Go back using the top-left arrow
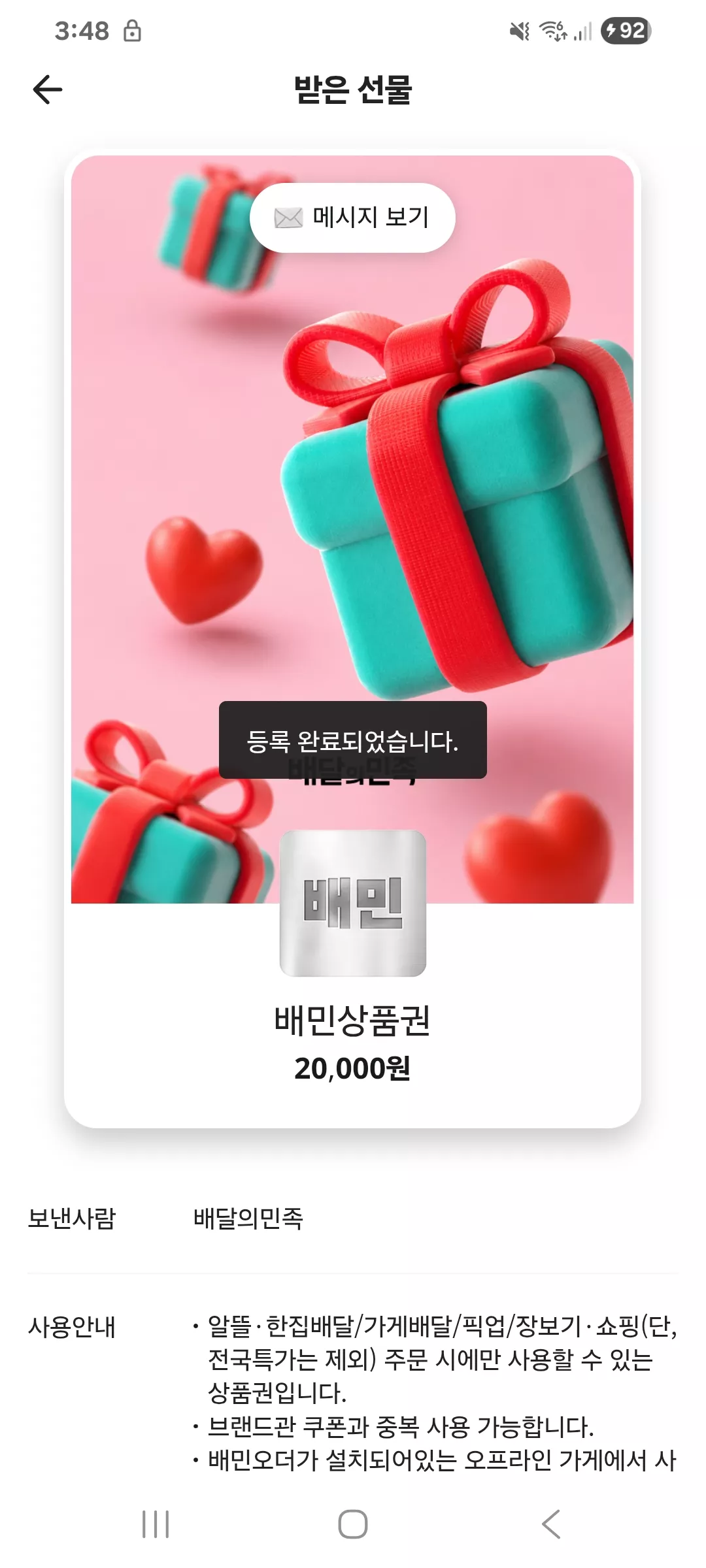 click(x=48, y=90)
